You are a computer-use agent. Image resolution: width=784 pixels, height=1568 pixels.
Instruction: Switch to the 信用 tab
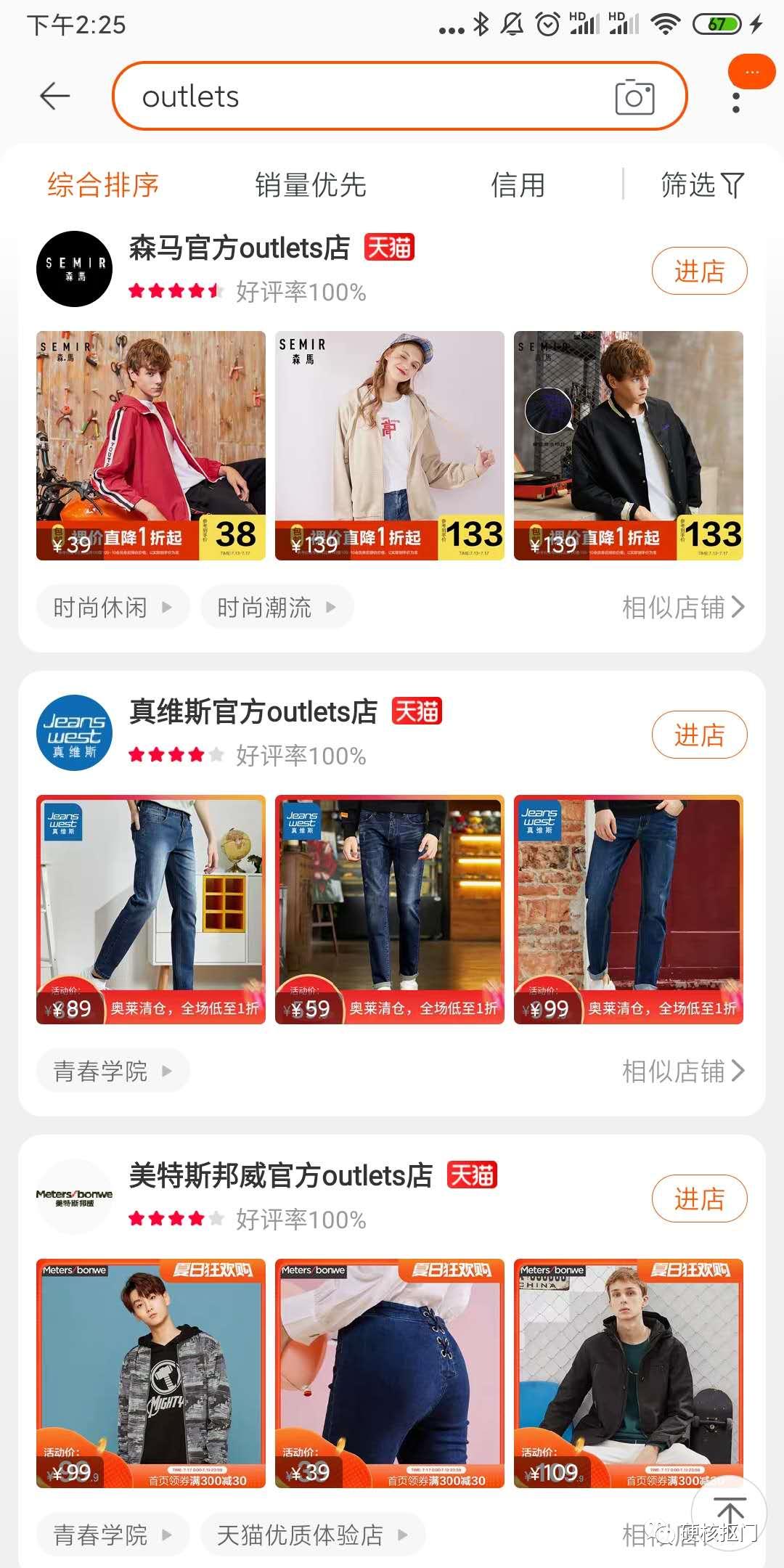pyautogui.click(x=518, y=186)
